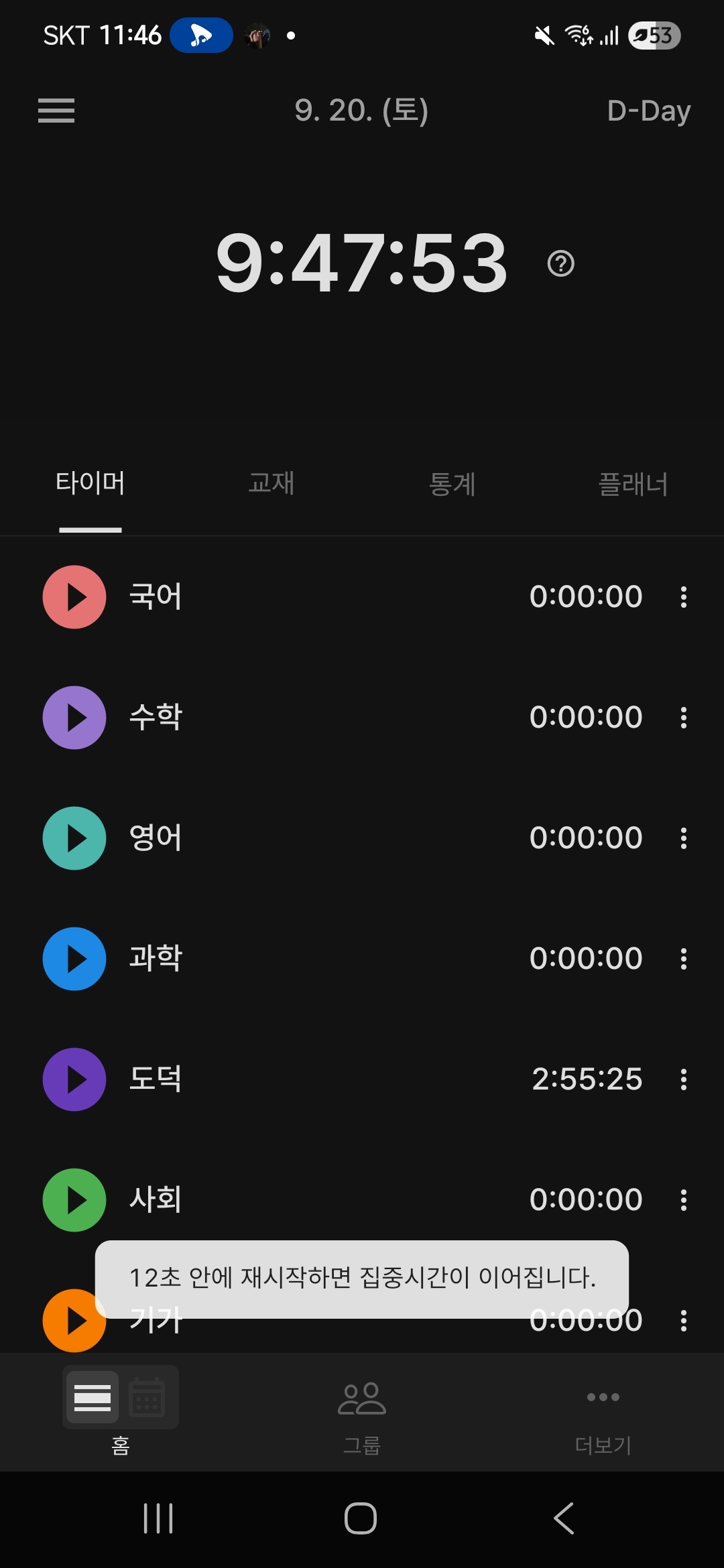Start the 국어 timer
Viewport: 724px width, 1568px height.
(x=74, y=597)
